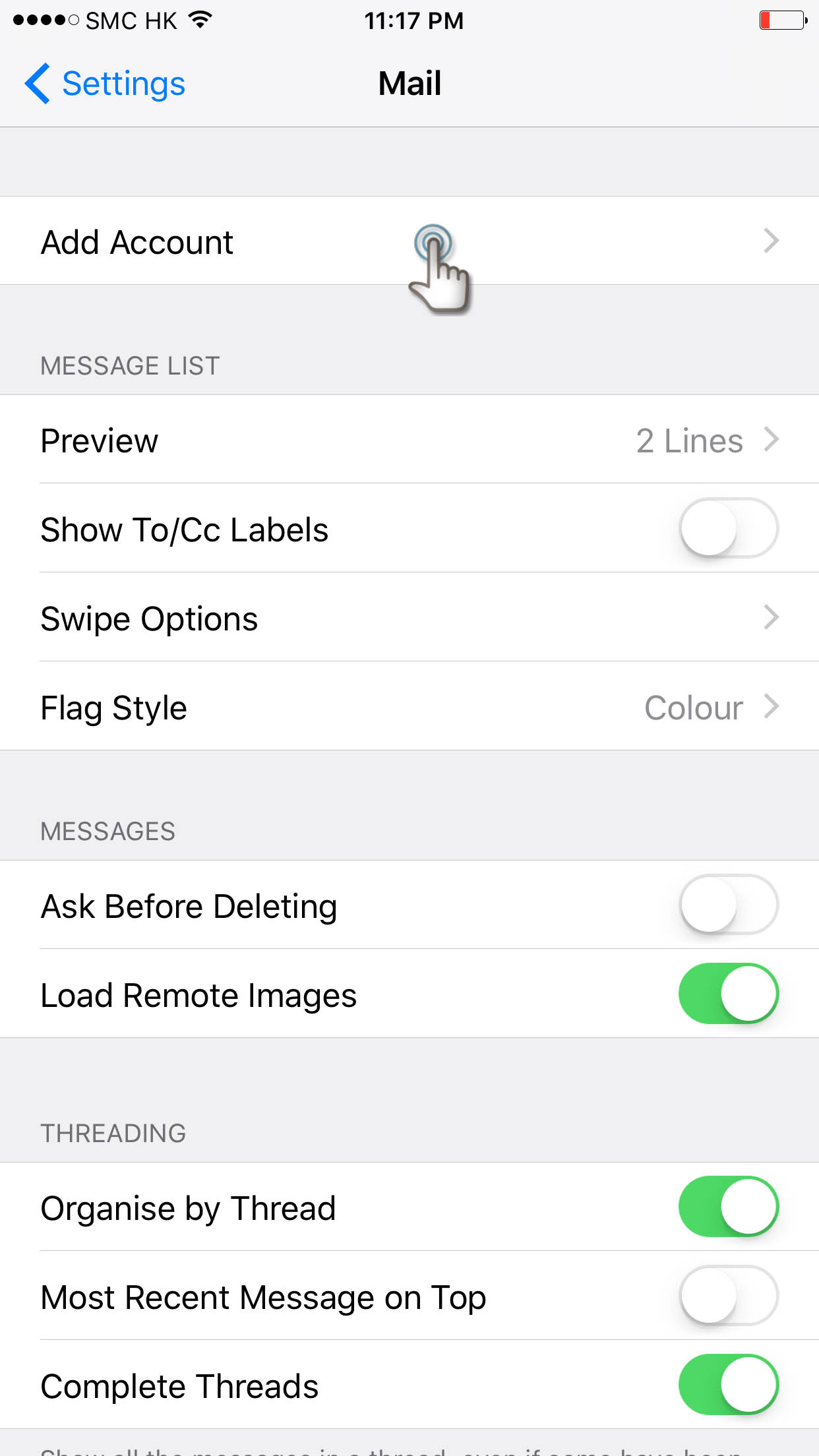Turn off Organise by Thread
Viewport: 819px width, 1456px height.
pos(729,1207)
